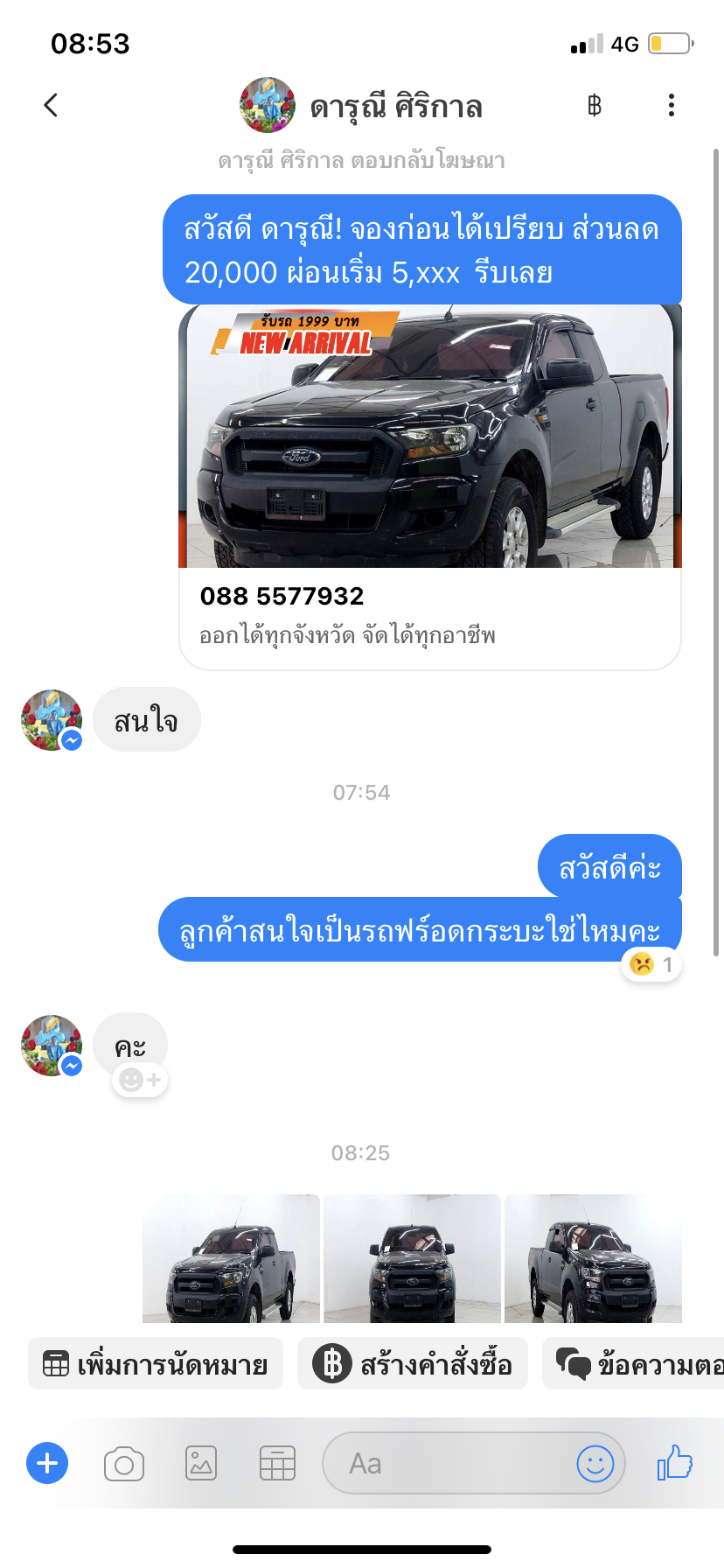
Task: Tap เพิ่มการนัดหมาย to add an appointment
Action: (156, 1363)
